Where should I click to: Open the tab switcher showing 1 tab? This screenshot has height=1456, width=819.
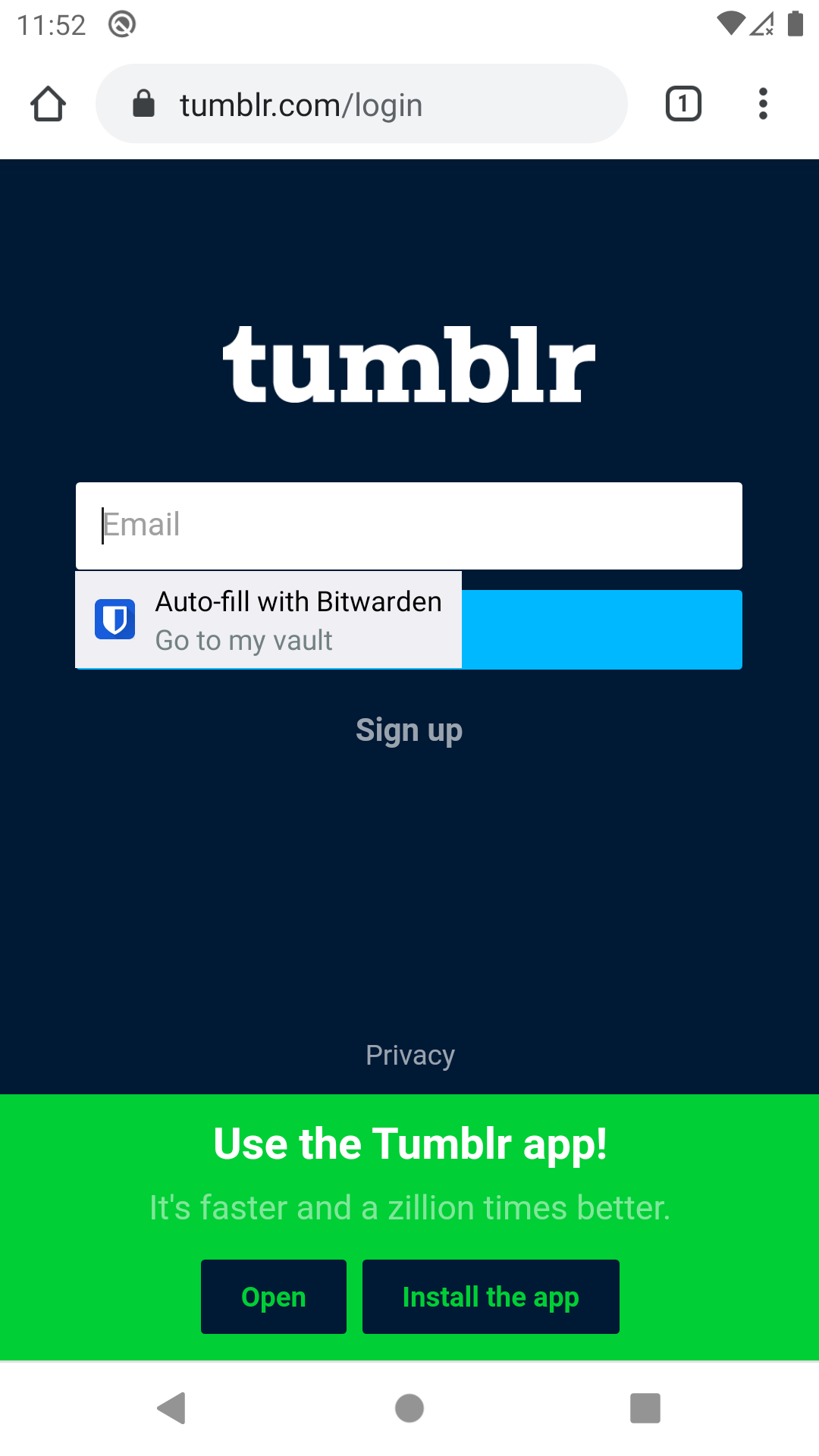(682, 104)
